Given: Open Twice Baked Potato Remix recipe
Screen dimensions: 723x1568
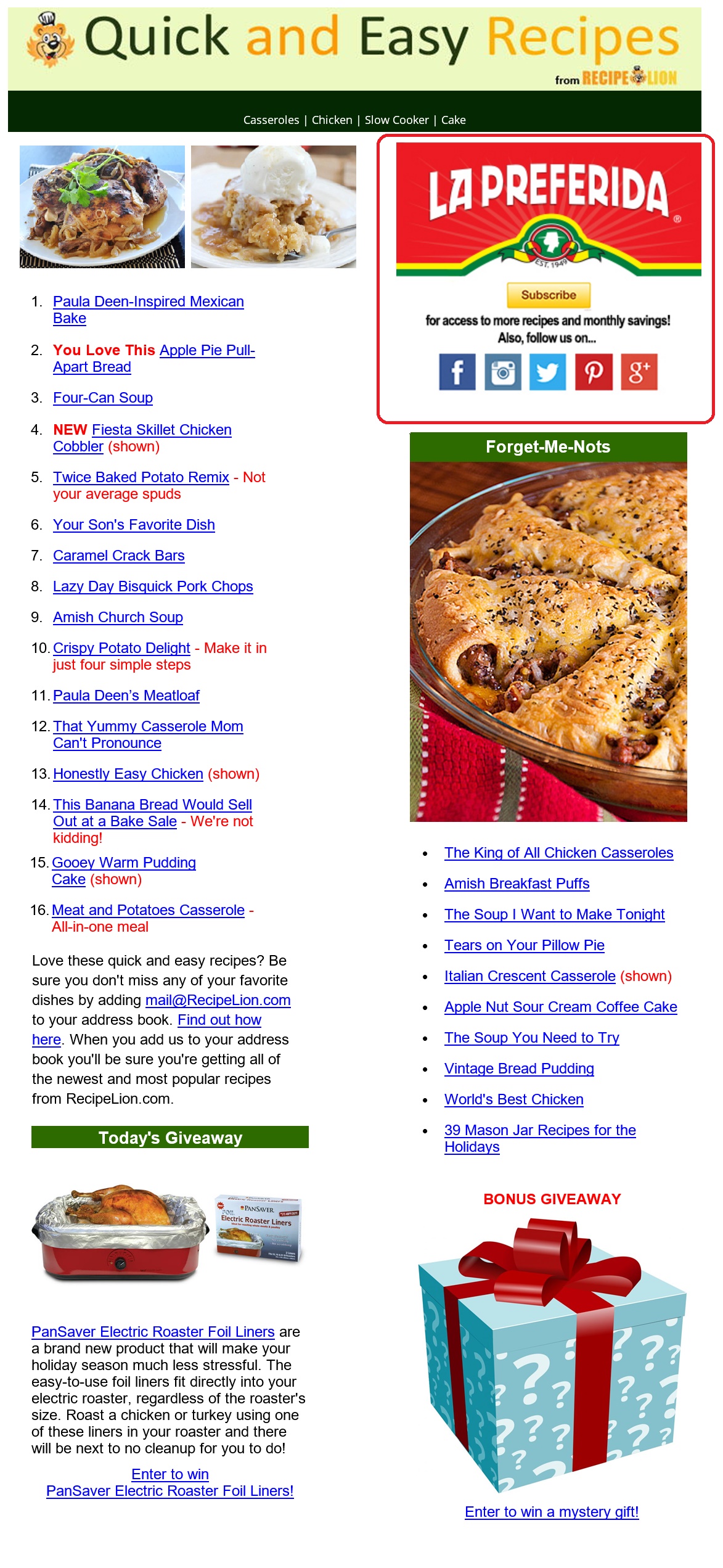Looking at the screenshot, I should click(x=141, y=477).
